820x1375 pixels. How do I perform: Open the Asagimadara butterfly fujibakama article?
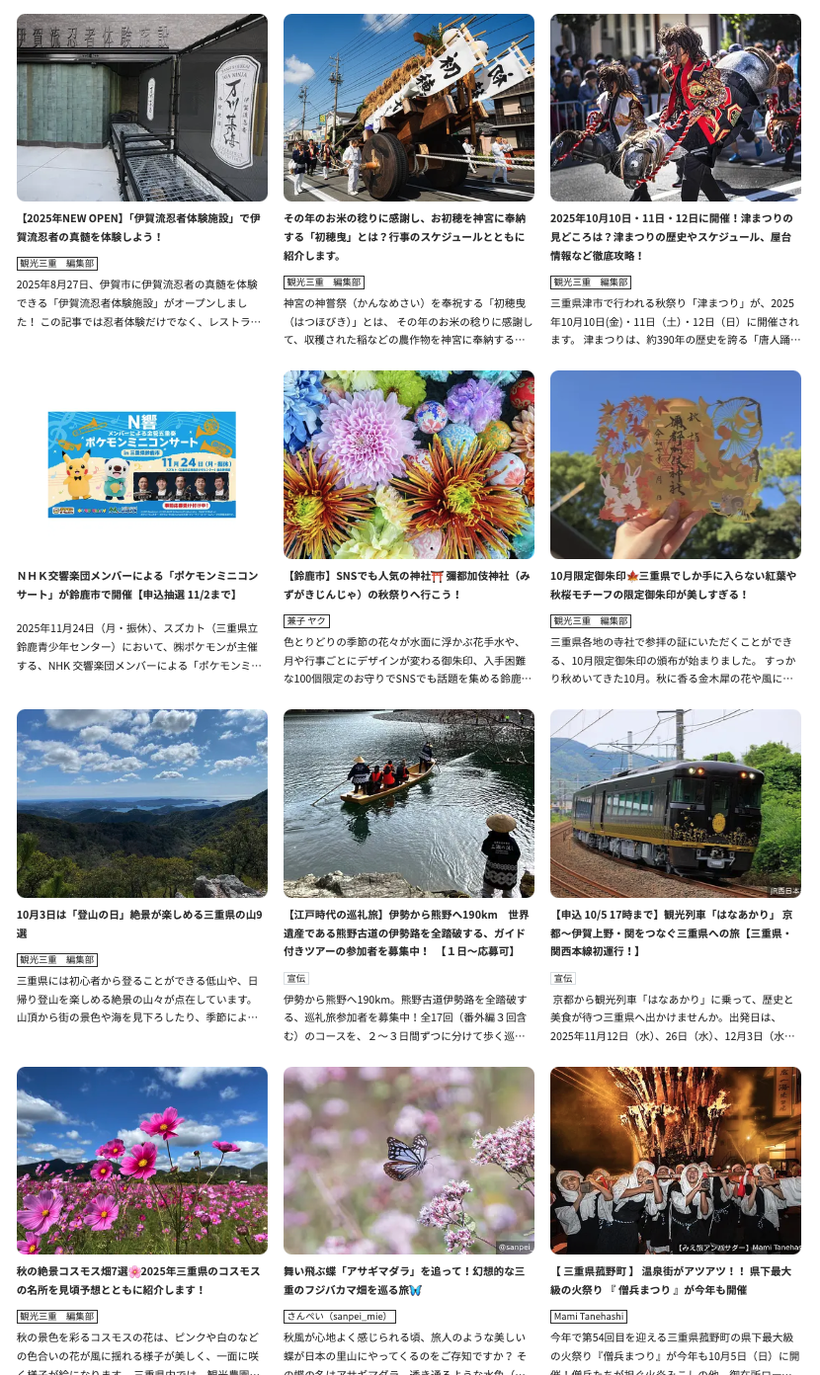point(407,1280)
